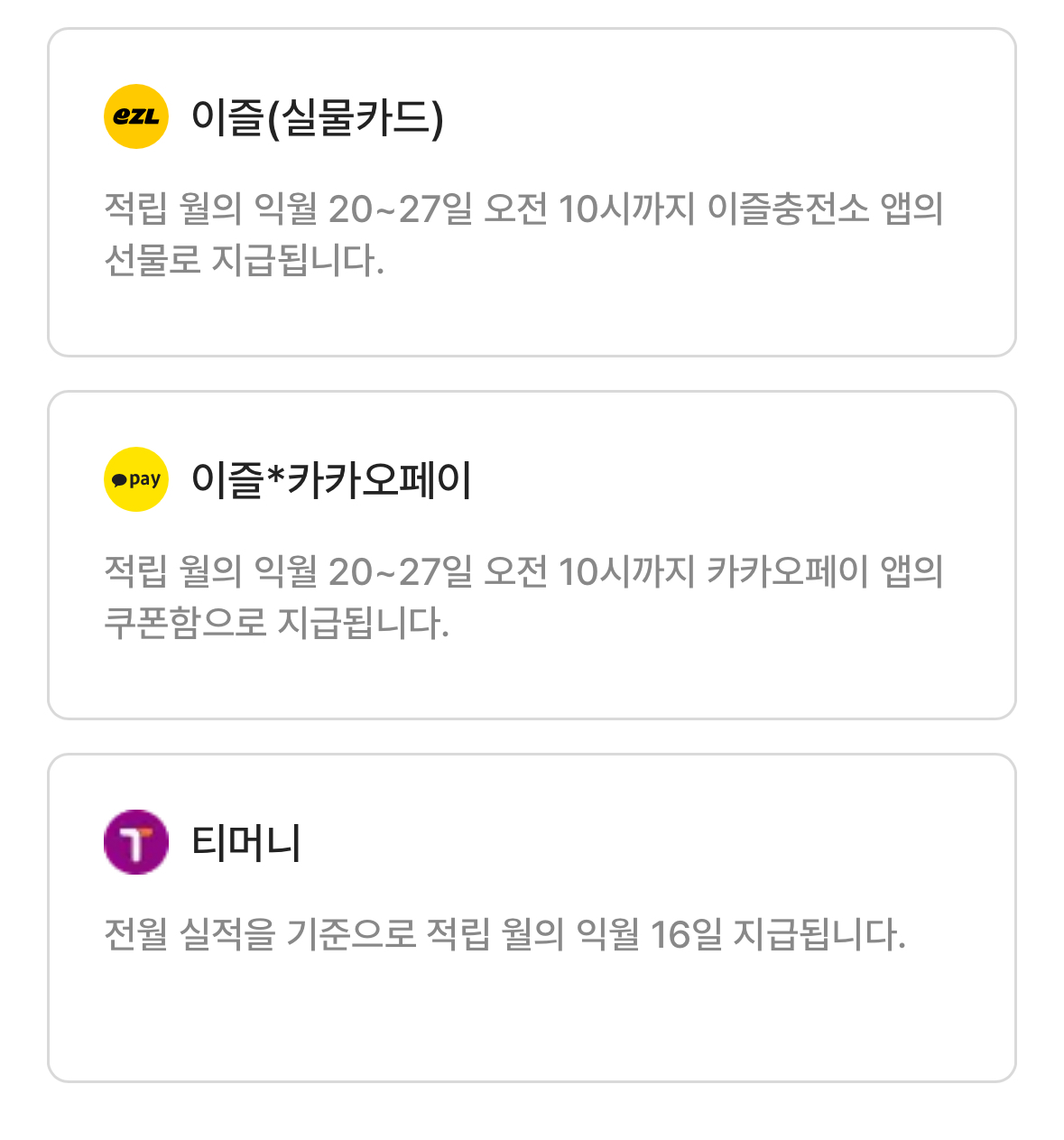The image size is (1064, 1140).
Task: Open the 이즐*카카오페이 card
Action: pos(532,555)
